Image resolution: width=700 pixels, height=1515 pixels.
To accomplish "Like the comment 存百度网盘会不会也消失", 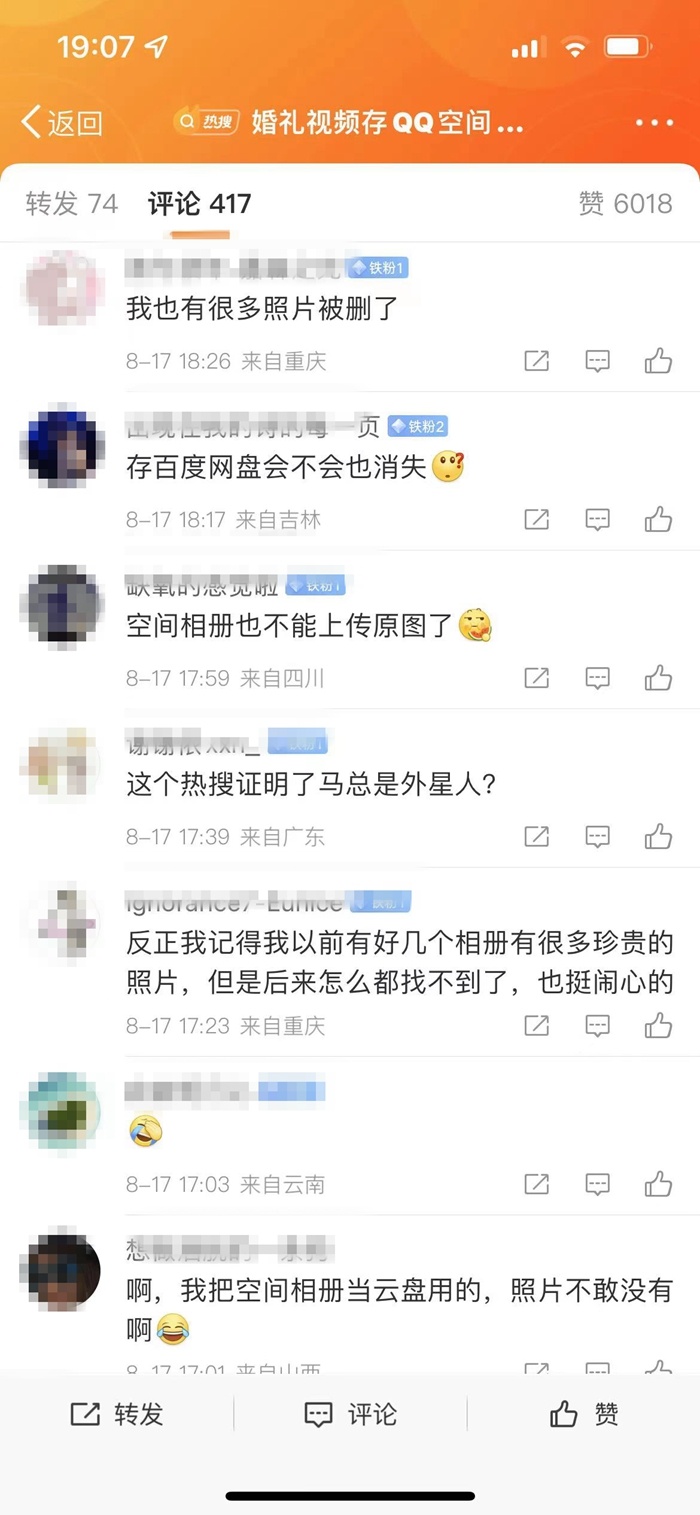I will point(657,520).
